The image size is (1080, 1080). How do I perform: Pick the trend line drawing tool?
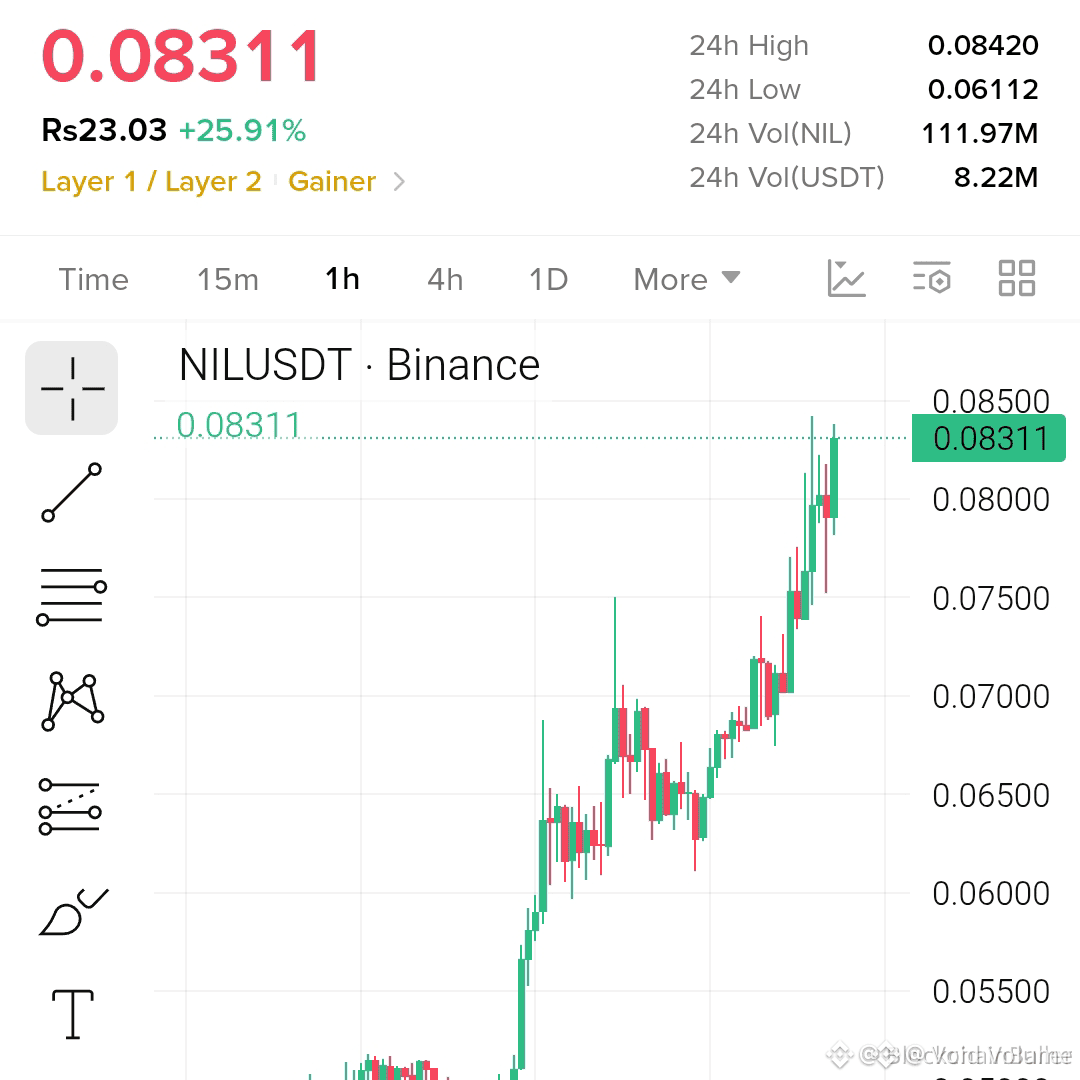pyautogui.click(x=72, y=492)
